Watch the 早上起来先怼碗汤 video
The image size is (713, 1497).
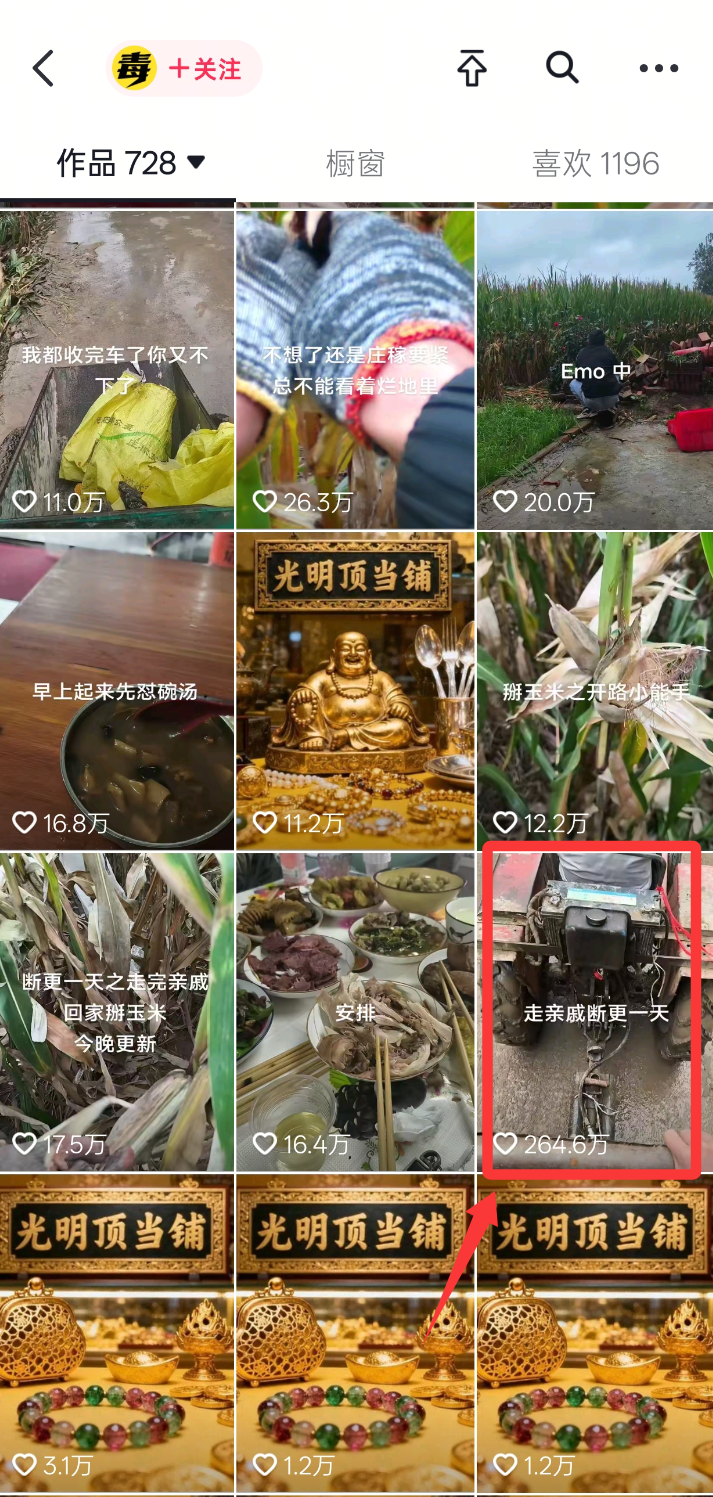[x=117, y=690]
